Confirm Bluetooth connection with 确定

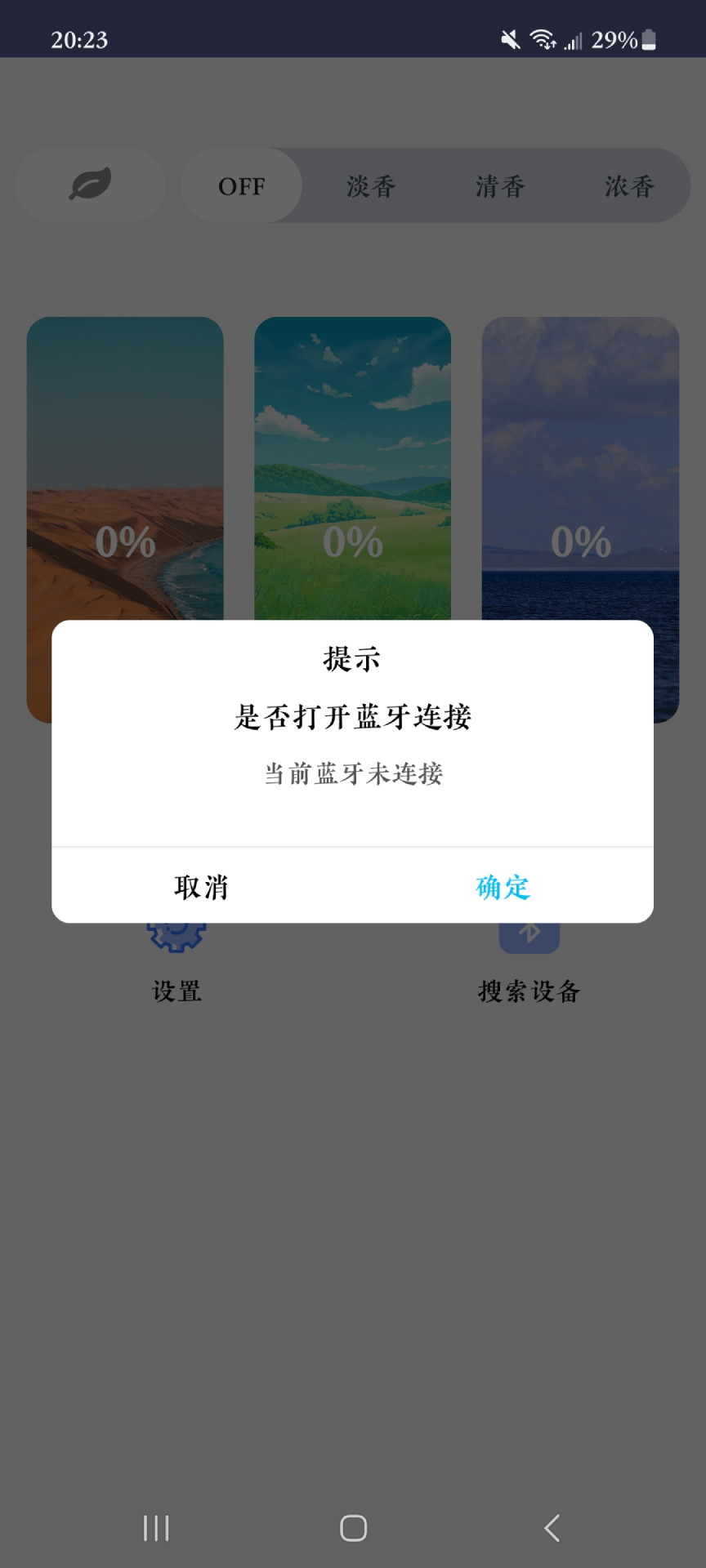pyautogui.click(x=502, y=887)
